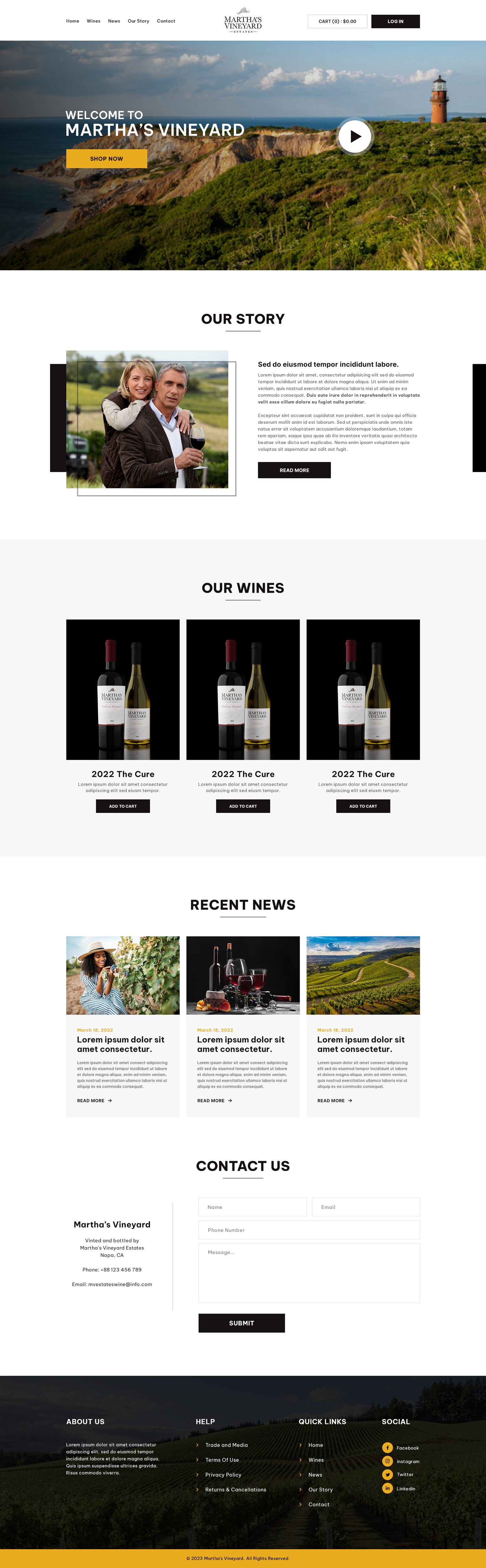This screenshot has height=1568, width=486.
Task: Read more on the wine glasses article
Action: click(x=214, y=1100)
